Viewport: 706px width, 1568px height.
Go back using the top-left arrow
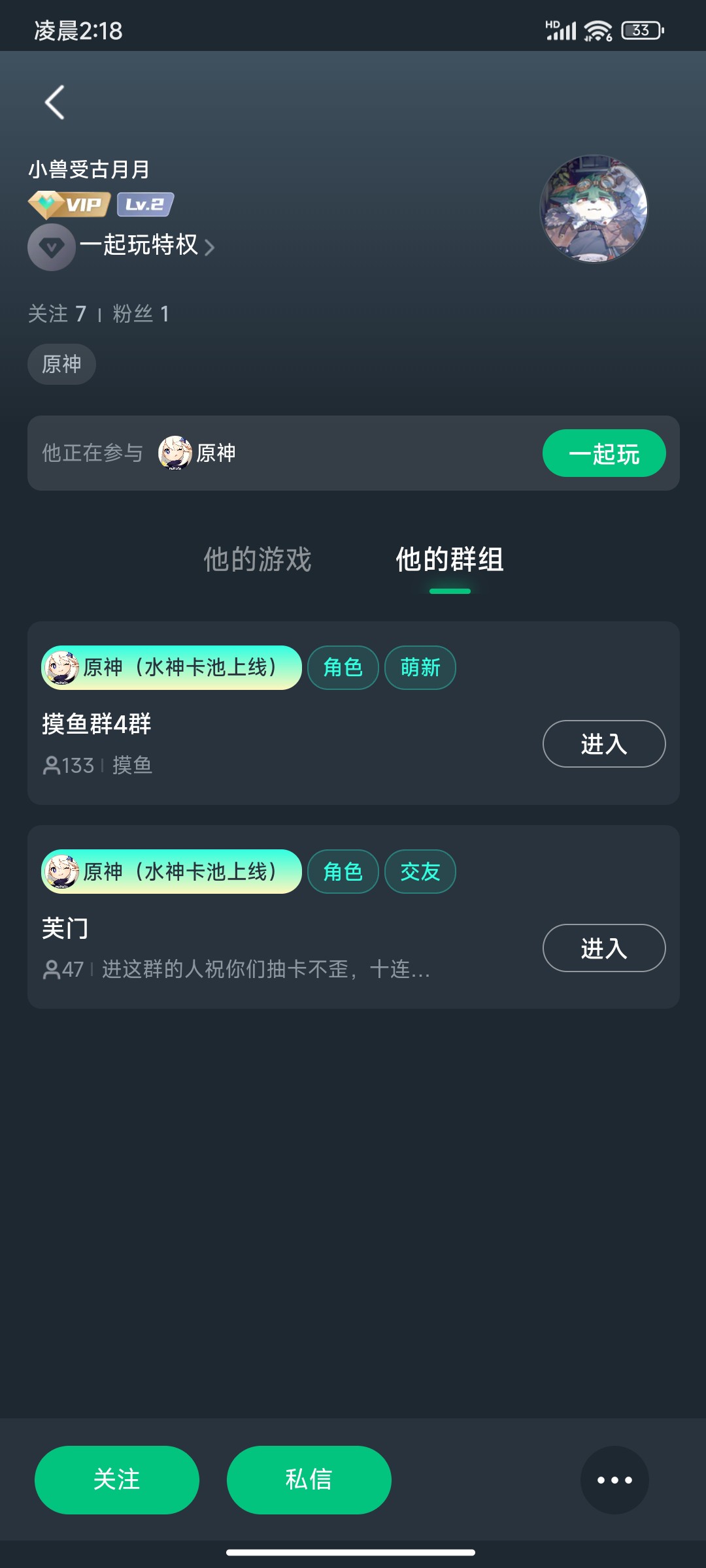[x=55, y=103]
